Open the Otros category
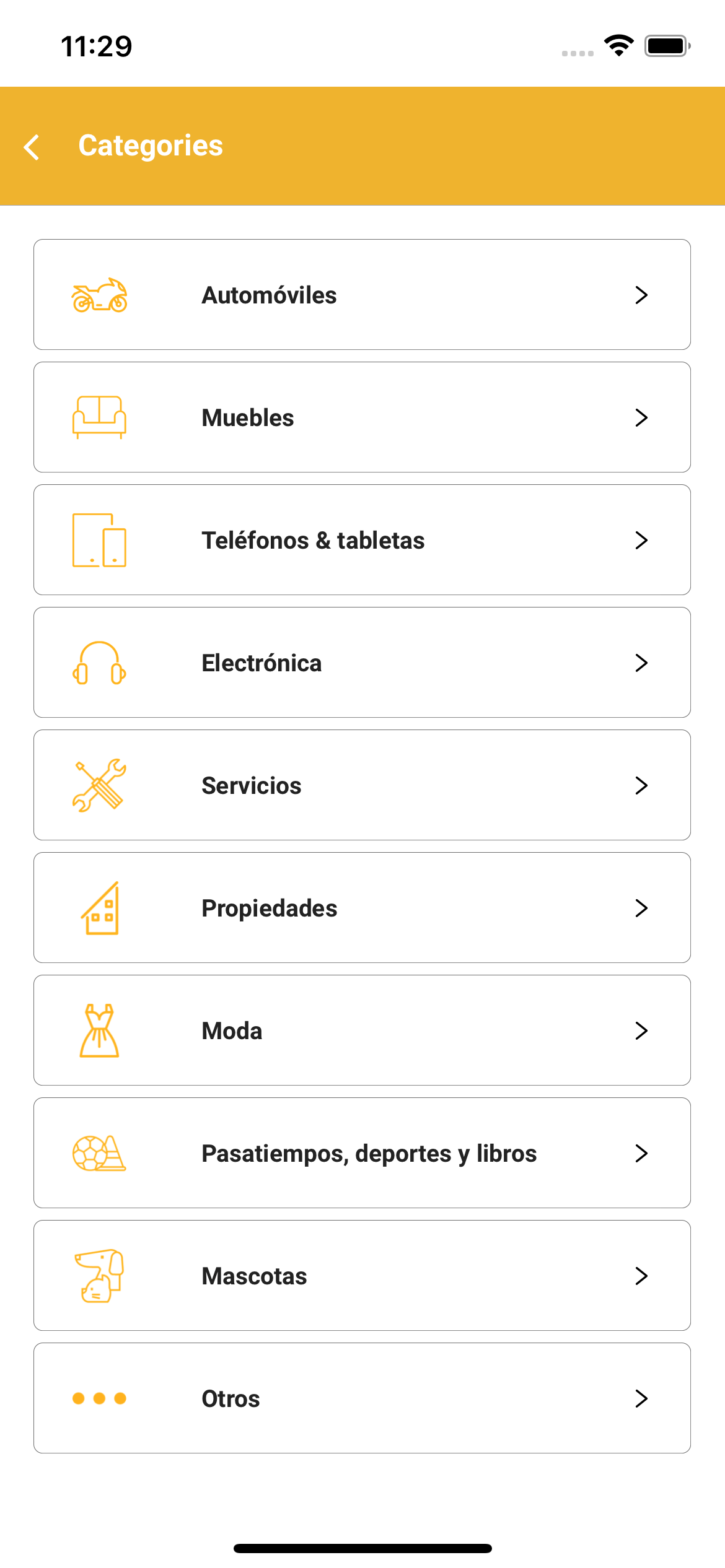Image resolution: width=725 pixels, height=1568 pixels. pyautogui.click(x=362, y=1398)
